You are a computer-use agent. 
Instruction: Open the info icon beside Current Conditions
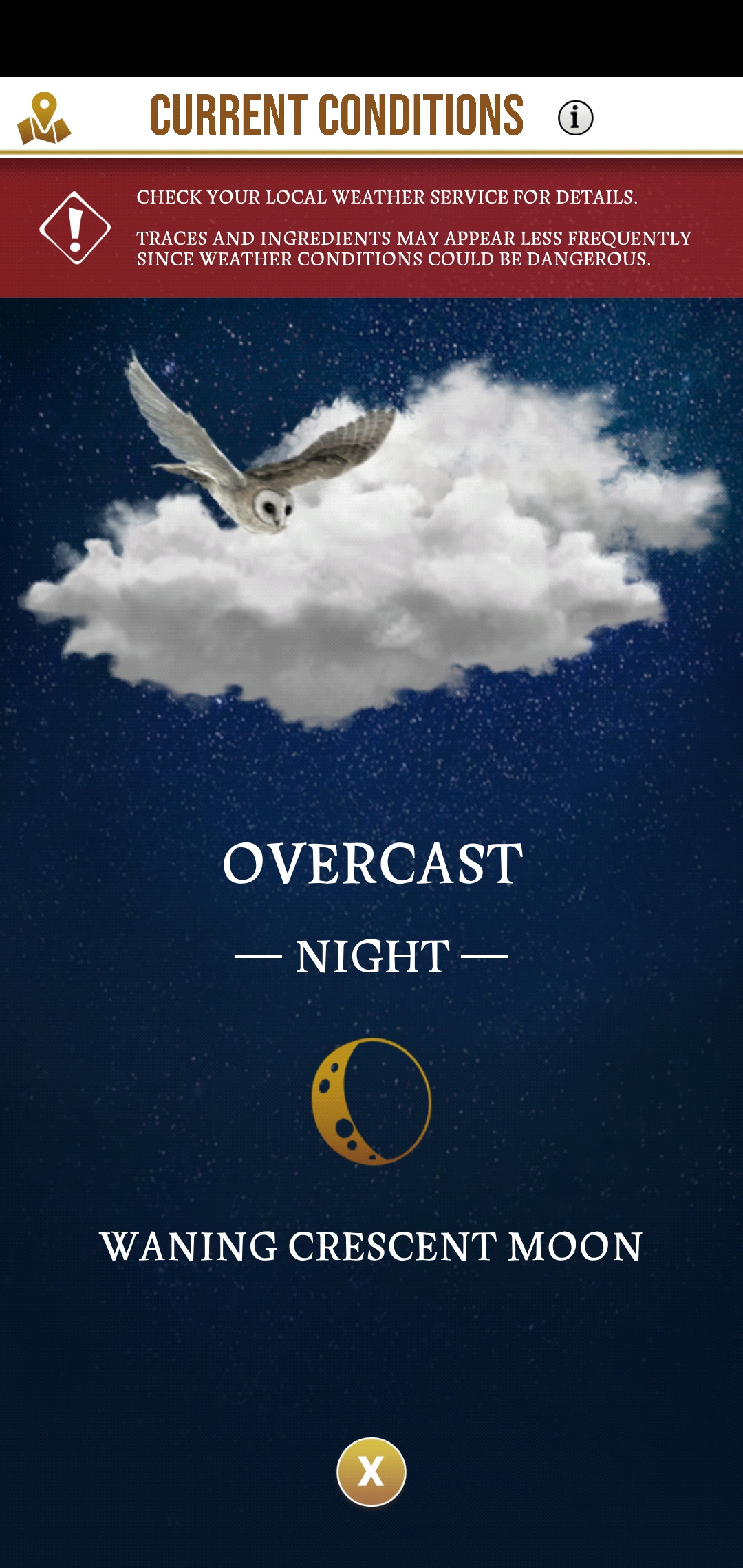tap(575, 118)
